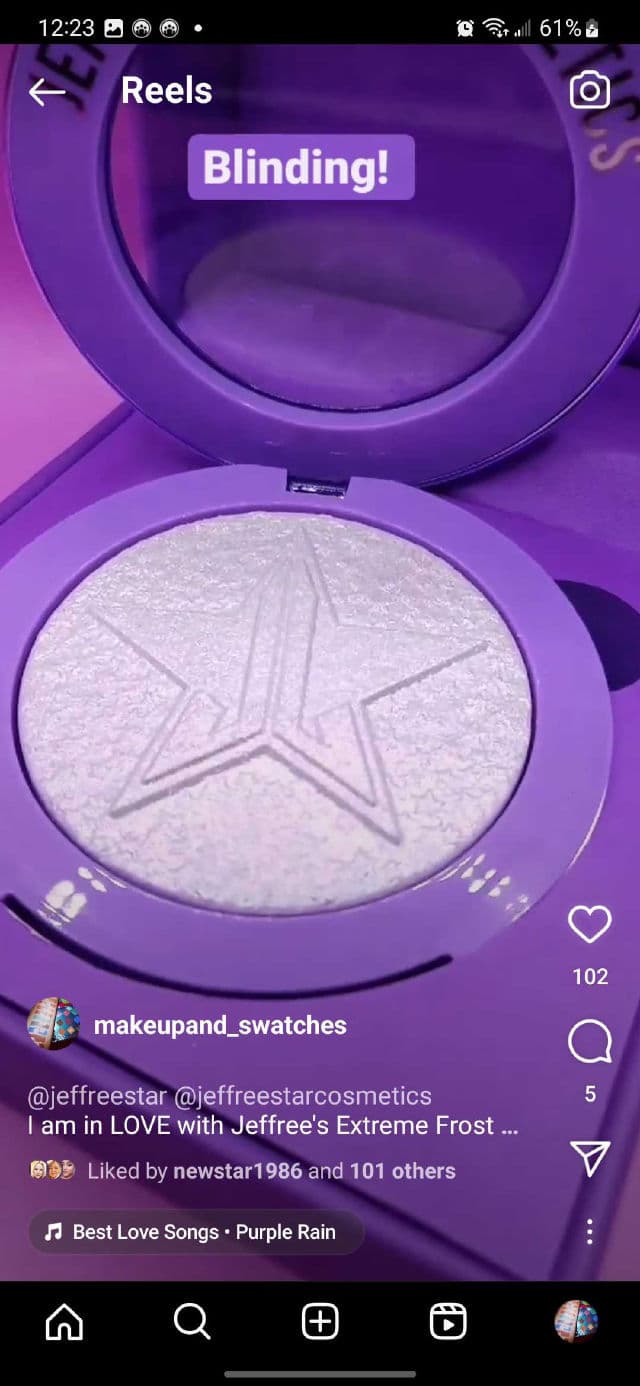The image size is (640, 1386).
Task: Open makeupand_swatches profile
Action: pyautogui.click(x=219, y=1025)
